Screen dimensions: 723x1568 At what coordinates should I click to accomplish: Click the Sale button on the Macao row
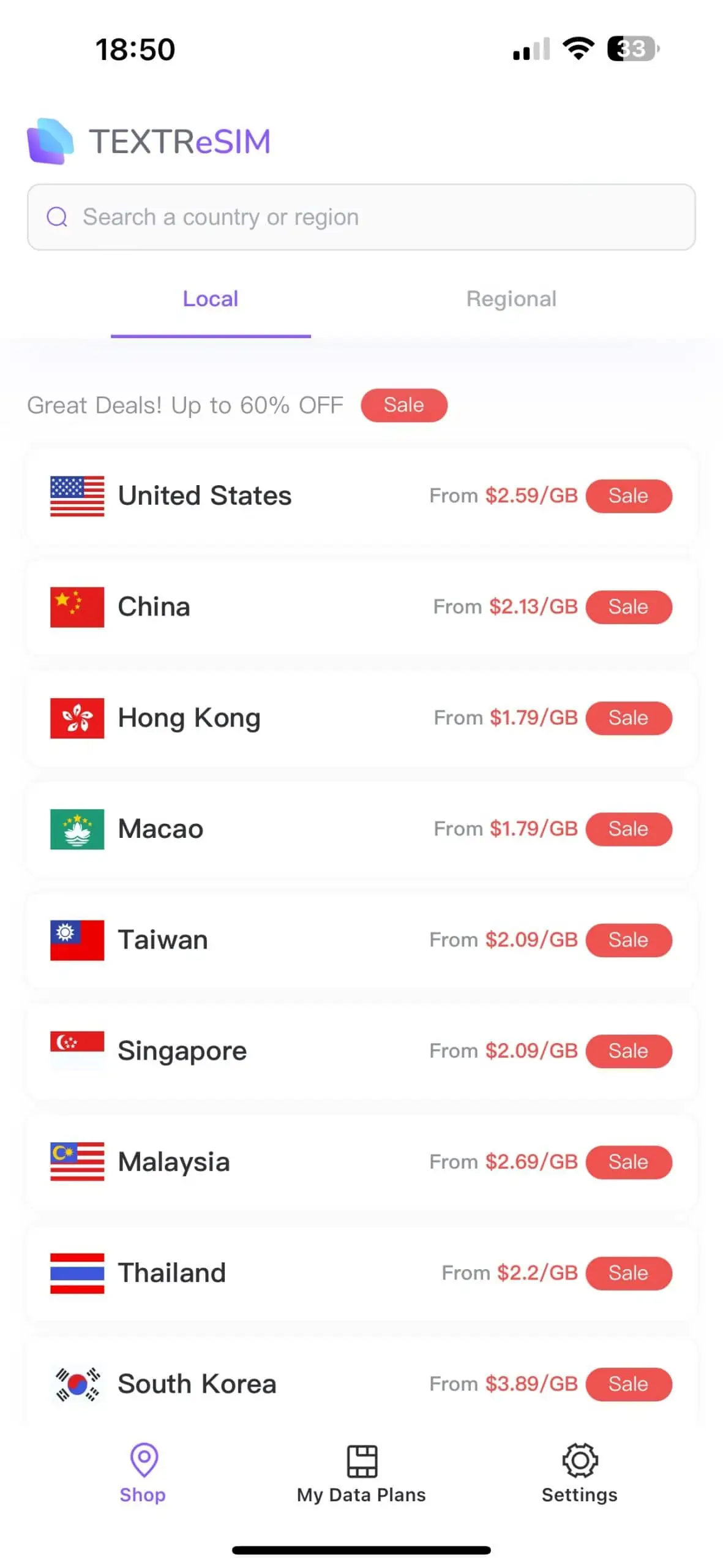tap(629, 829)
